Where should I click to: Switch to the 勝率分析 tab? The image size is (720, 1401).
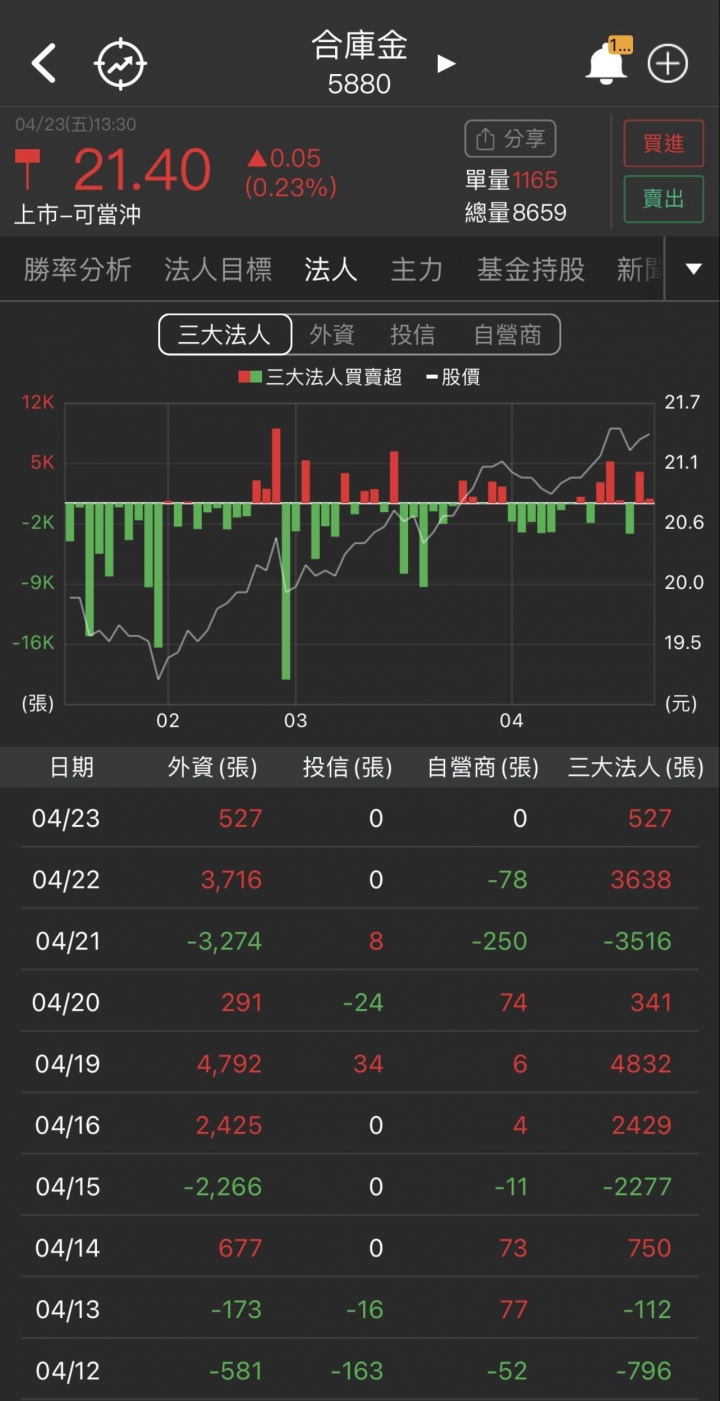pos(77,269)
